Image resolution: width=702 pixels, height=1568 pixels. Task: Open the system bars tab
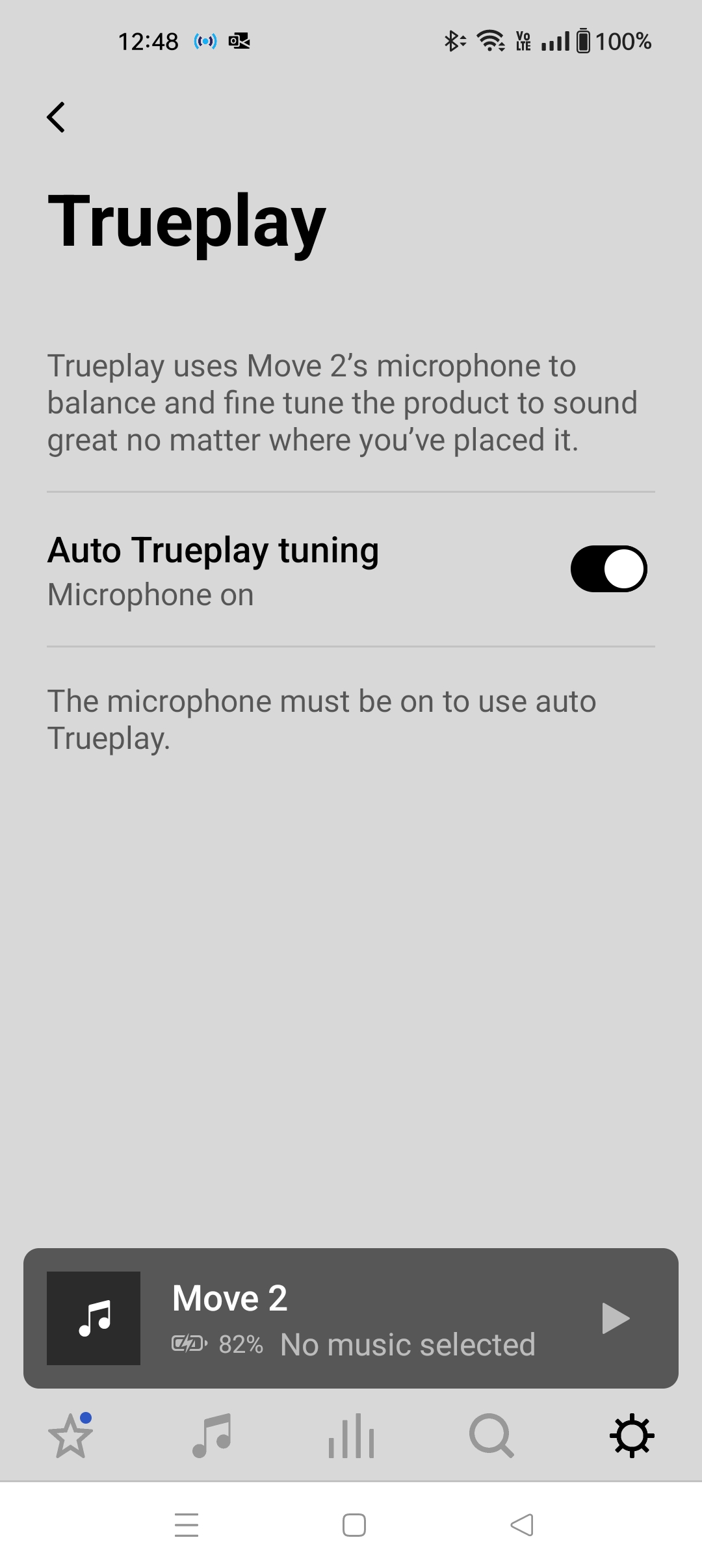click(x=351, y=1436)
